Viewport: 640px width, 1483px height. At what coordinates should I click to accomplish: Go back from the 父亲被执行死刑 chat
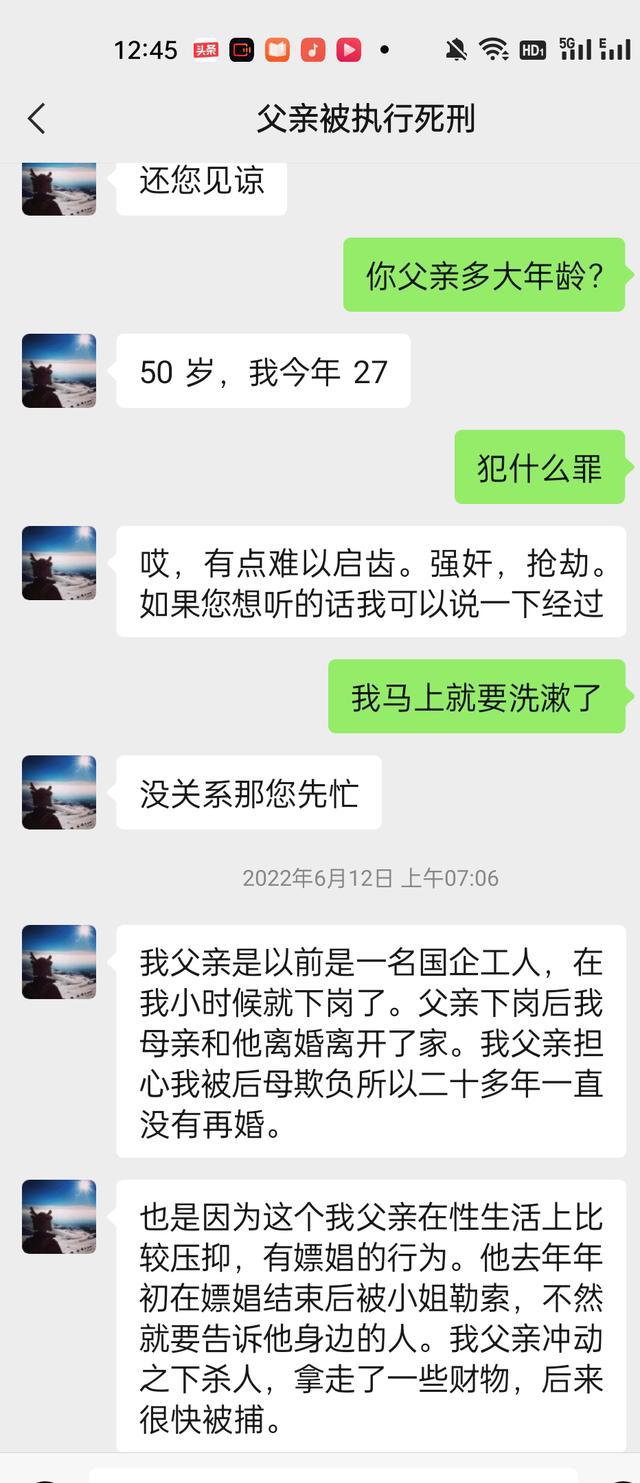coord(37,119)
